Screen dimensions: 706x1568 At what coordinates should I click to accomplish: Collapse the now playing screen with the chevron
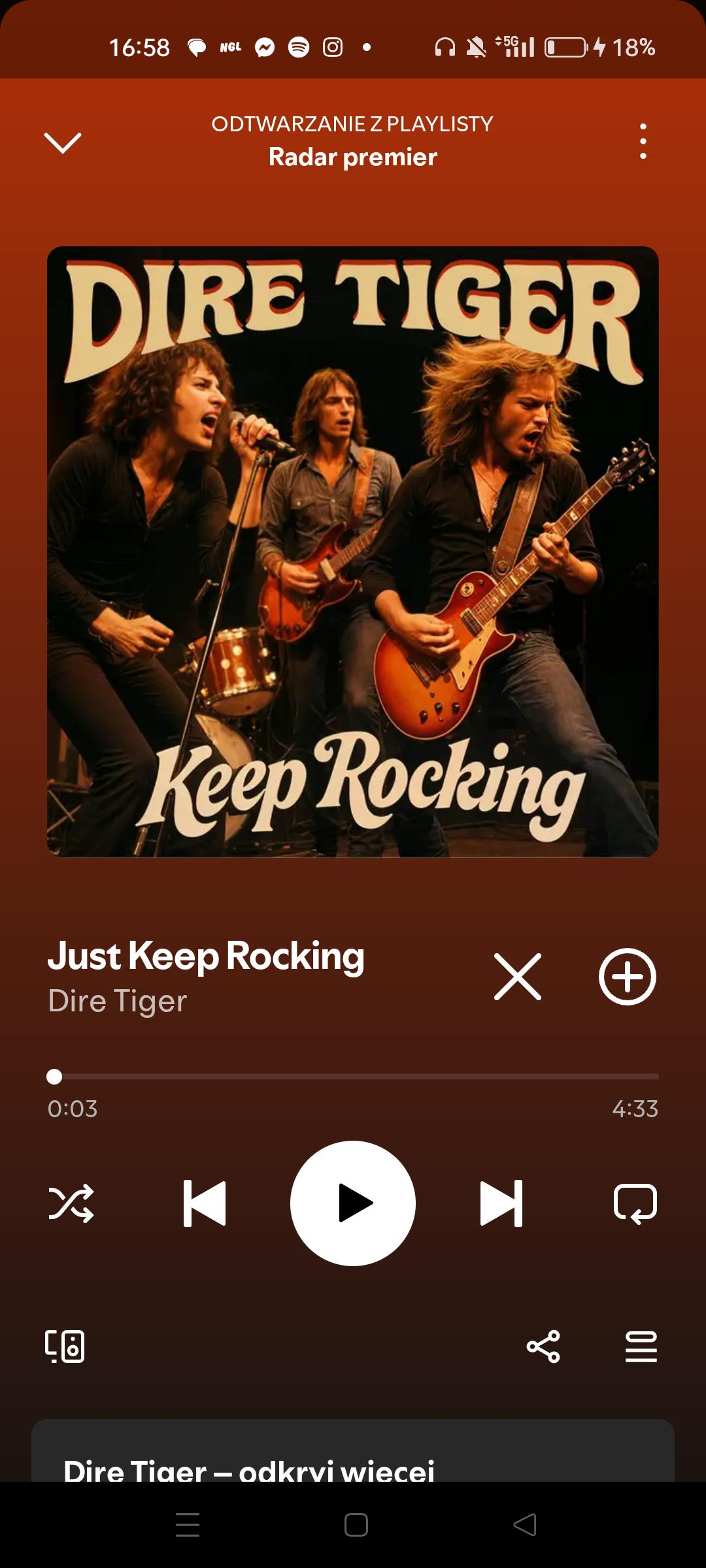63,142
